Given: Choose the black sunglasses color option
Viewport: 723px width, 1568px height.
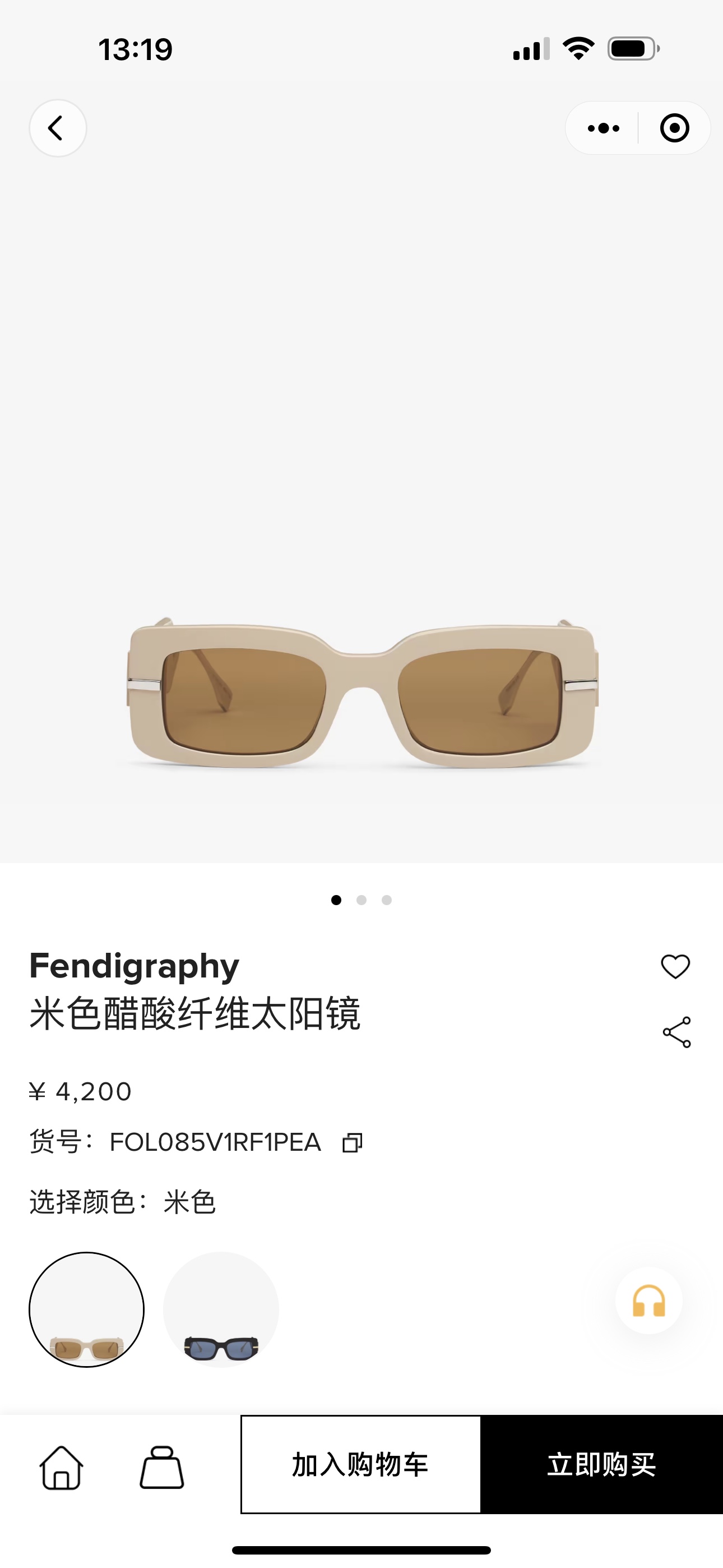Looking at the screenshot, I should [221, 1309].
